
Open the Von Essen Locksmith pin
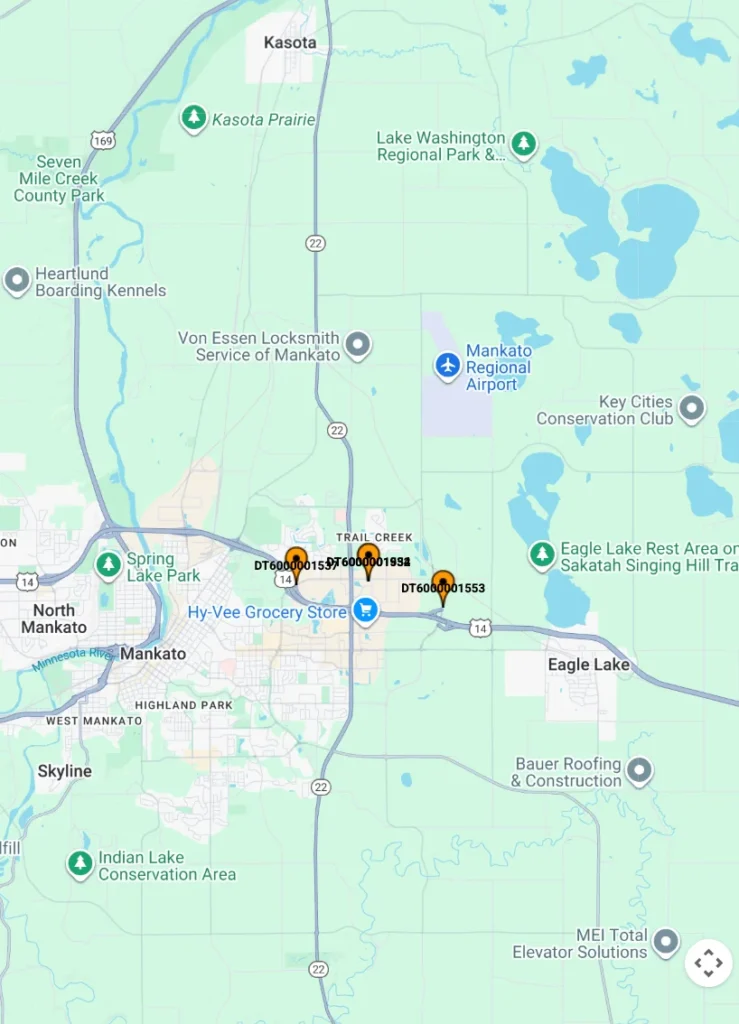(358, 347)
